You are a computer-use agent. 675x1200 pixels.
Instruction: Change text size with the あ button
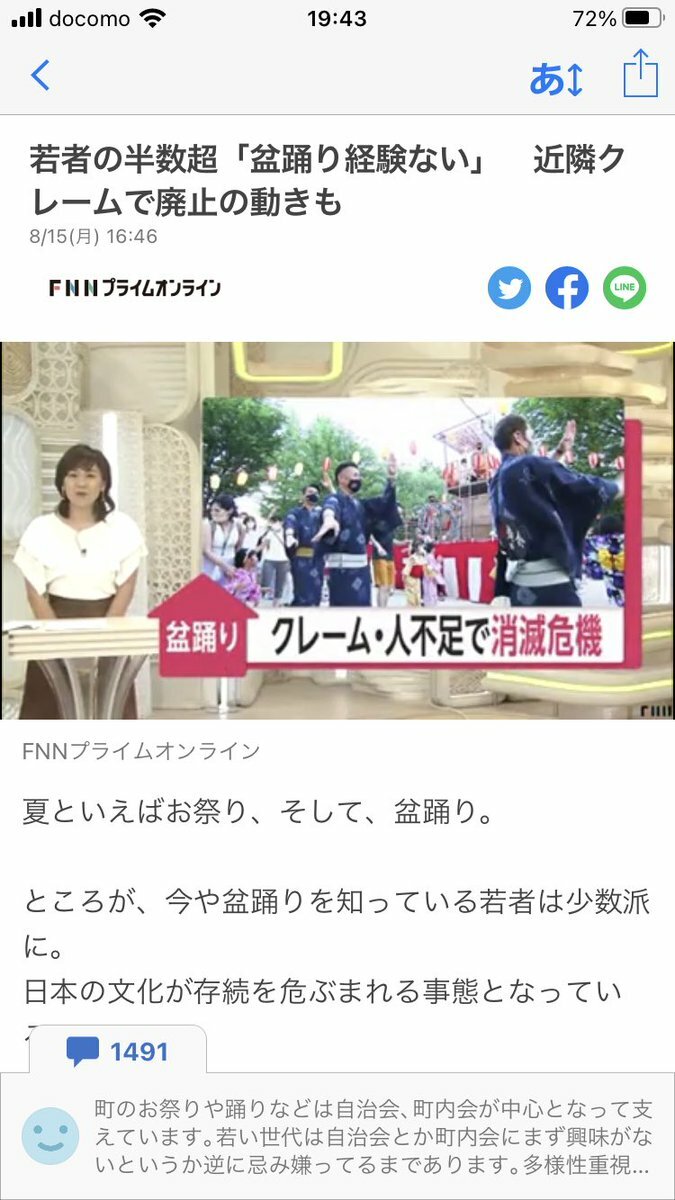coord(556,78)
